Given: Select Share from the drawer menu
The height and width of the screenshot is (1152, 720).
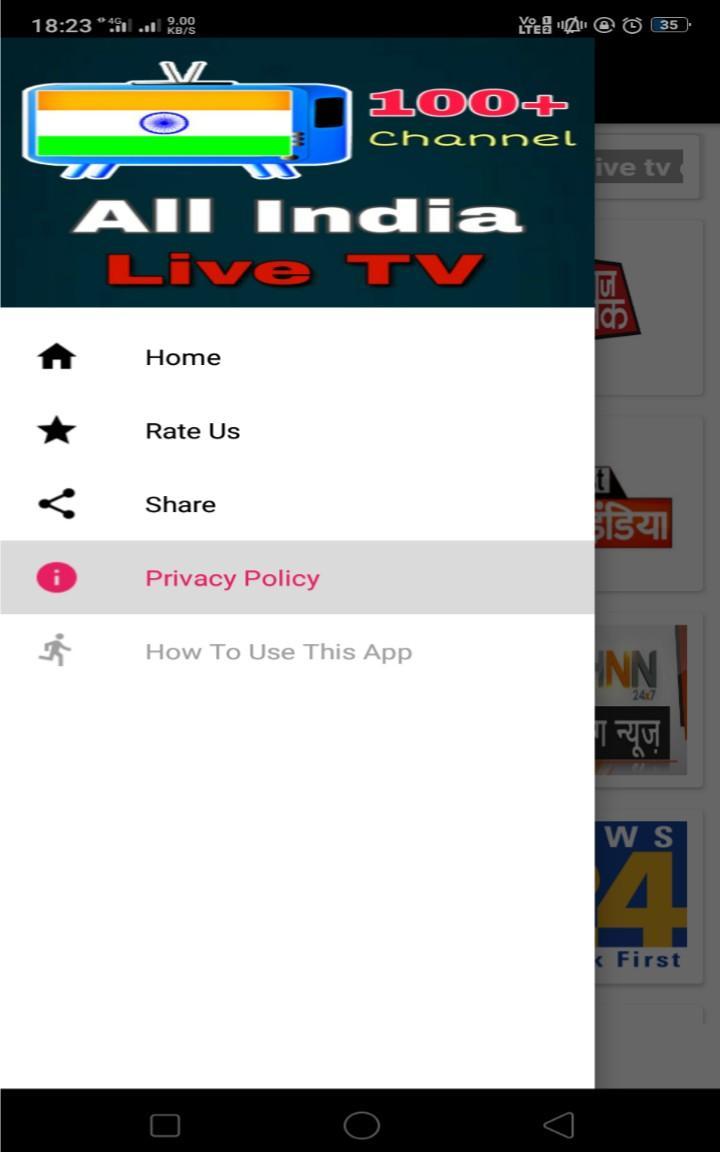Looking at the screenshot, I should pos(180,504).
